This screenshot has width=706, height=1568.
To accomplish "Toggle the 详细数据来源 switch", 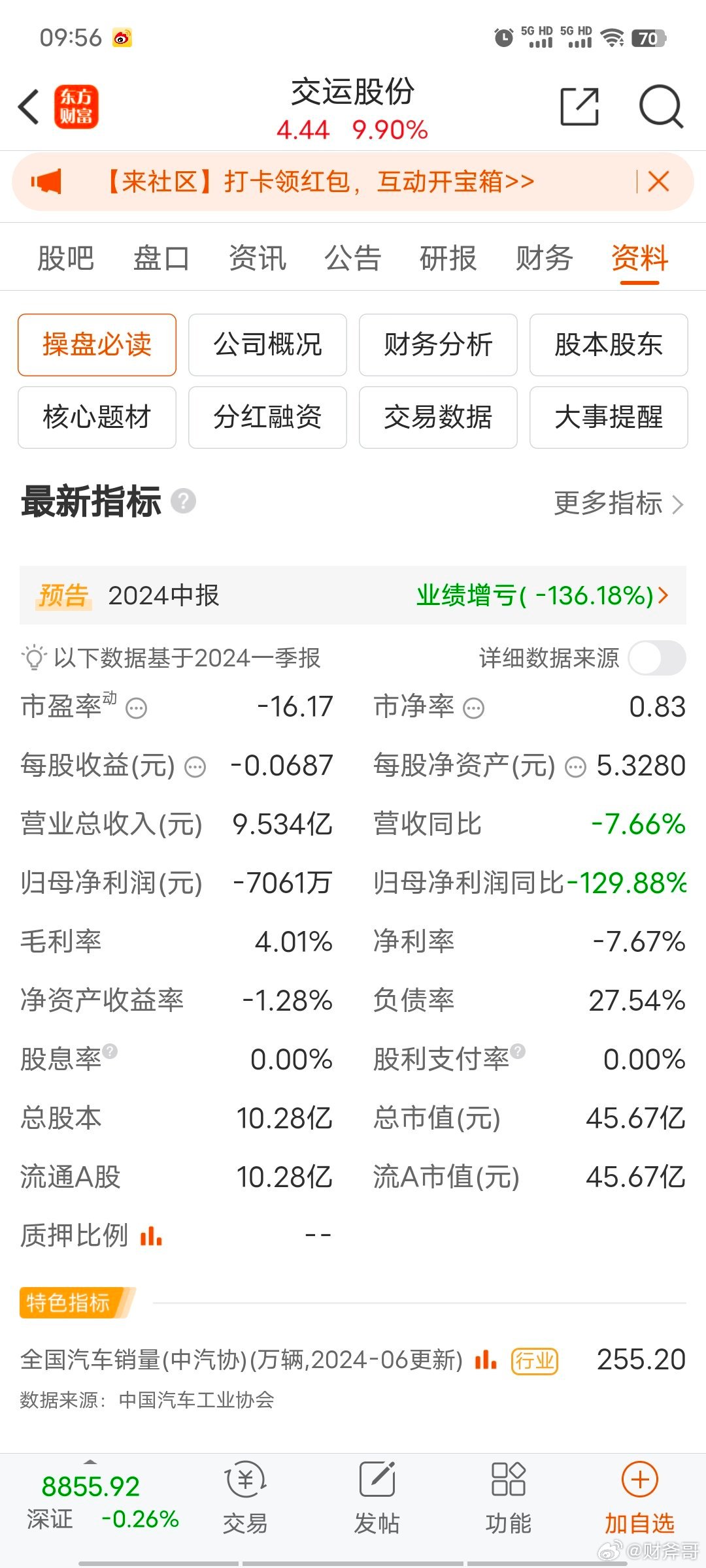I will [x=657, y=658].
